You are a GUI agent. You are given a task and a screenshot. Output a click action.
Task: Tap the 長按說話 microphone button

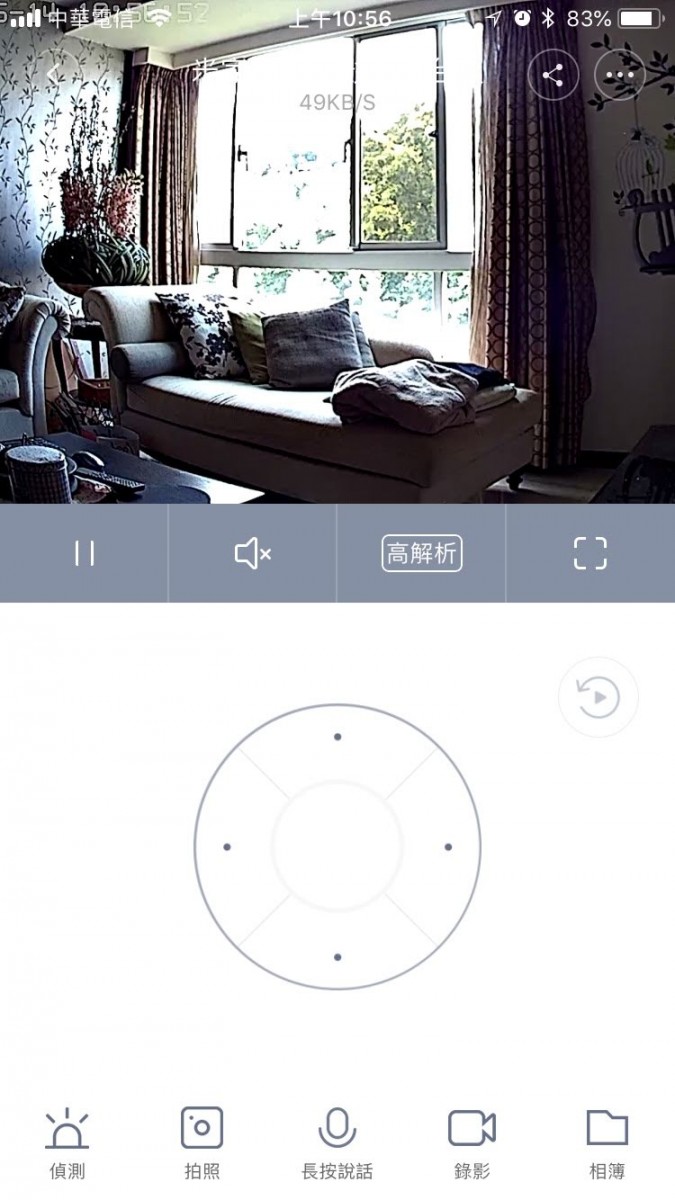tap(337, 1141)
